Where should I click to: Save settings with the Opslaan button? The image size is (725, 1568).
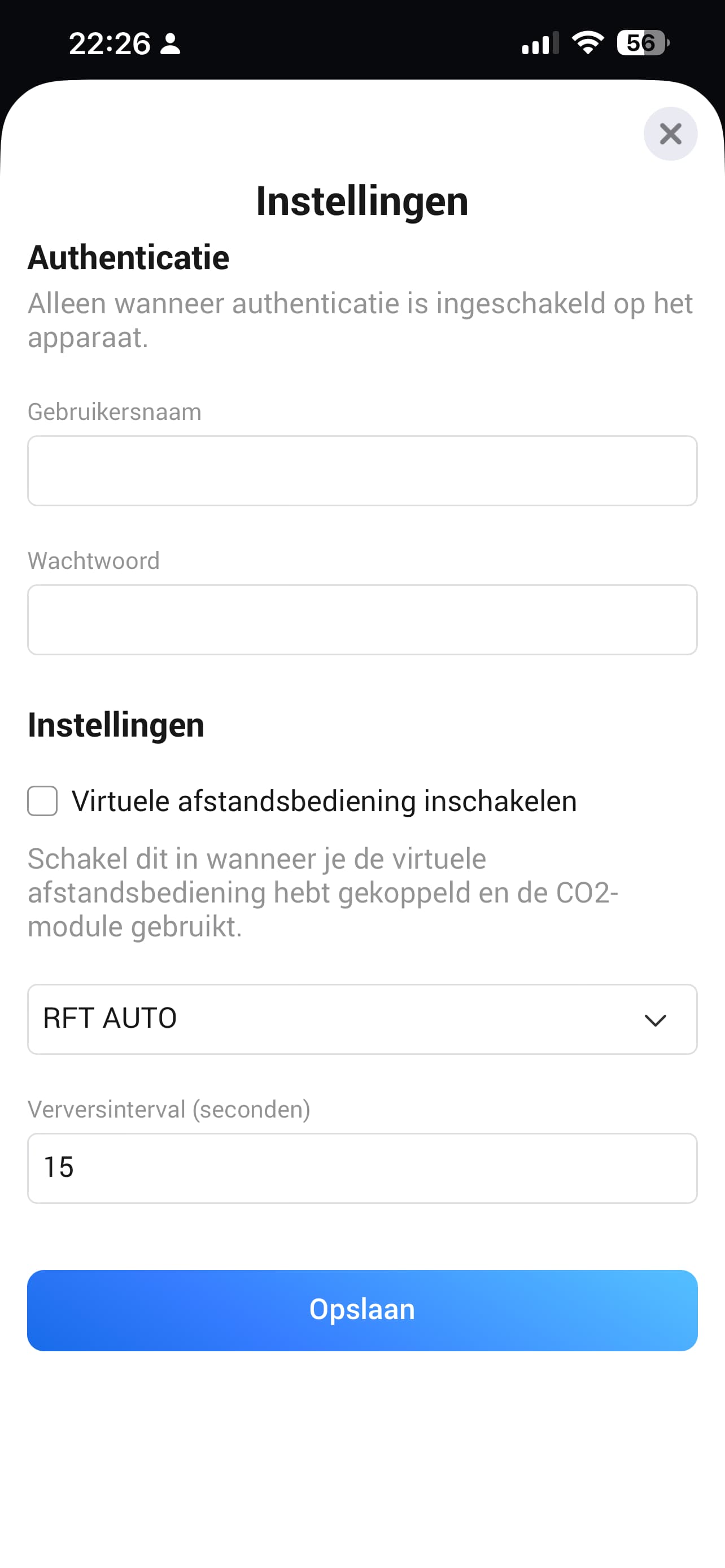pyautogui.click(x=362, y=1310)
